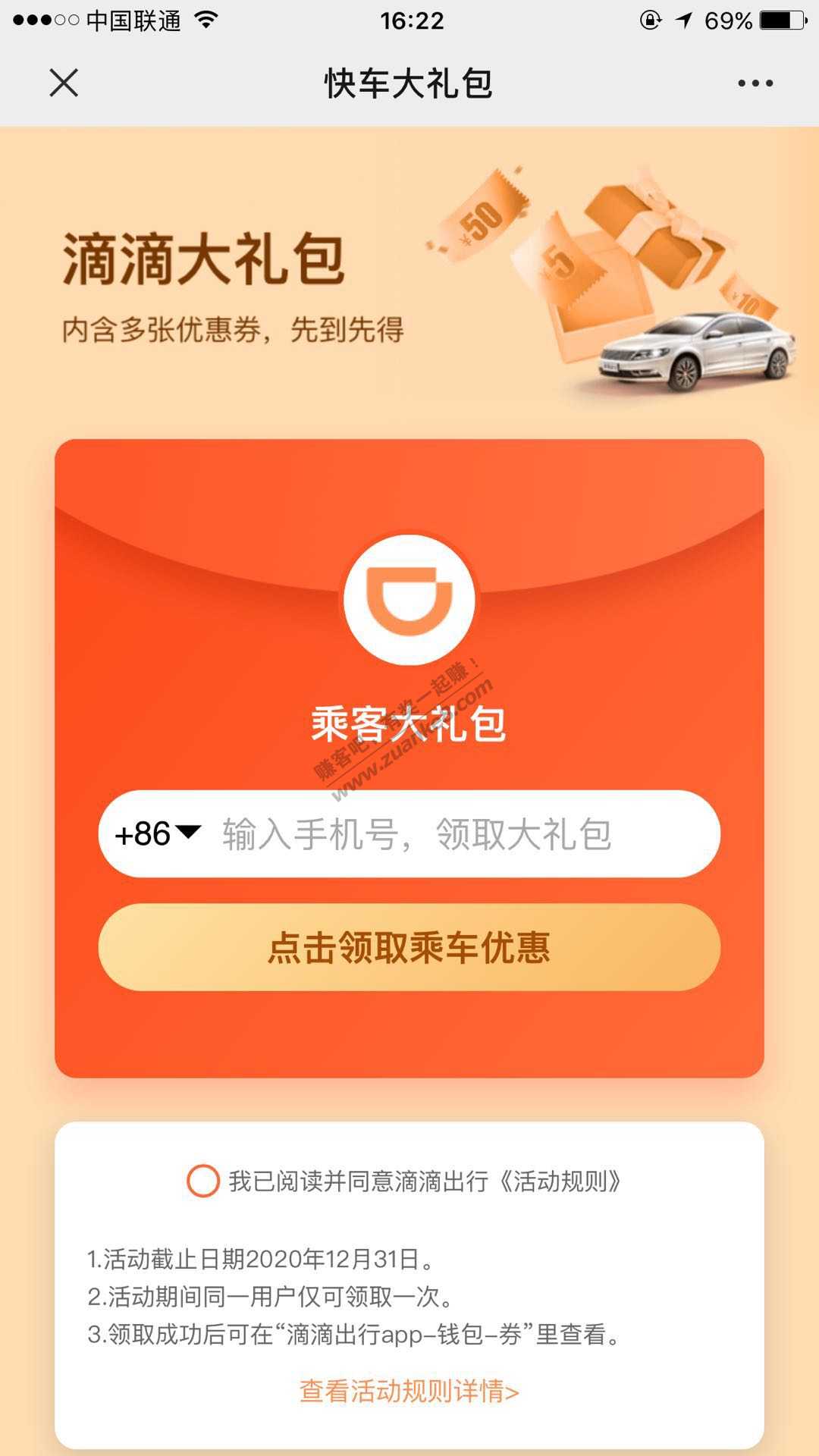The height and width of the screenshot is (1456, 819).
Task: Tap 点击领取乘车优惠 button
Action: [409, 947]
